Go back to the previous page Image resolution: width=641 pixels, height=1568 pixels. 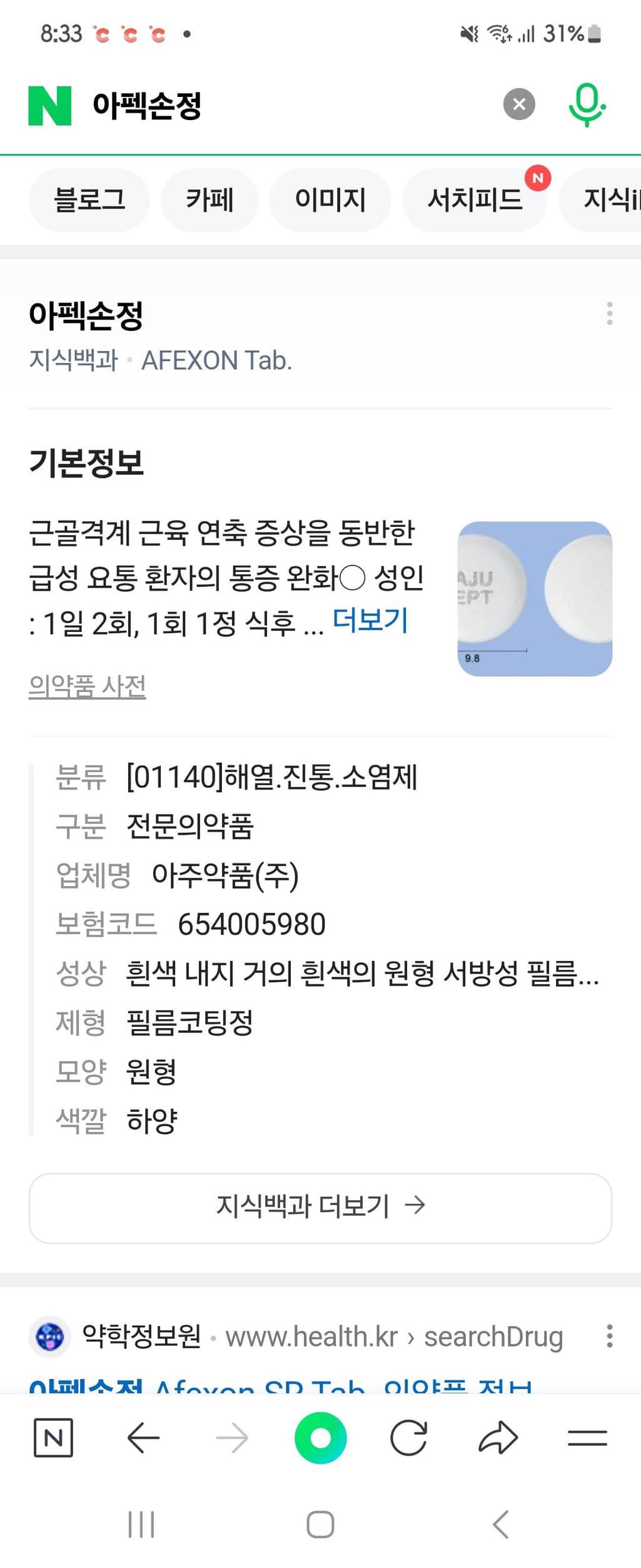tap(143, 1438)
